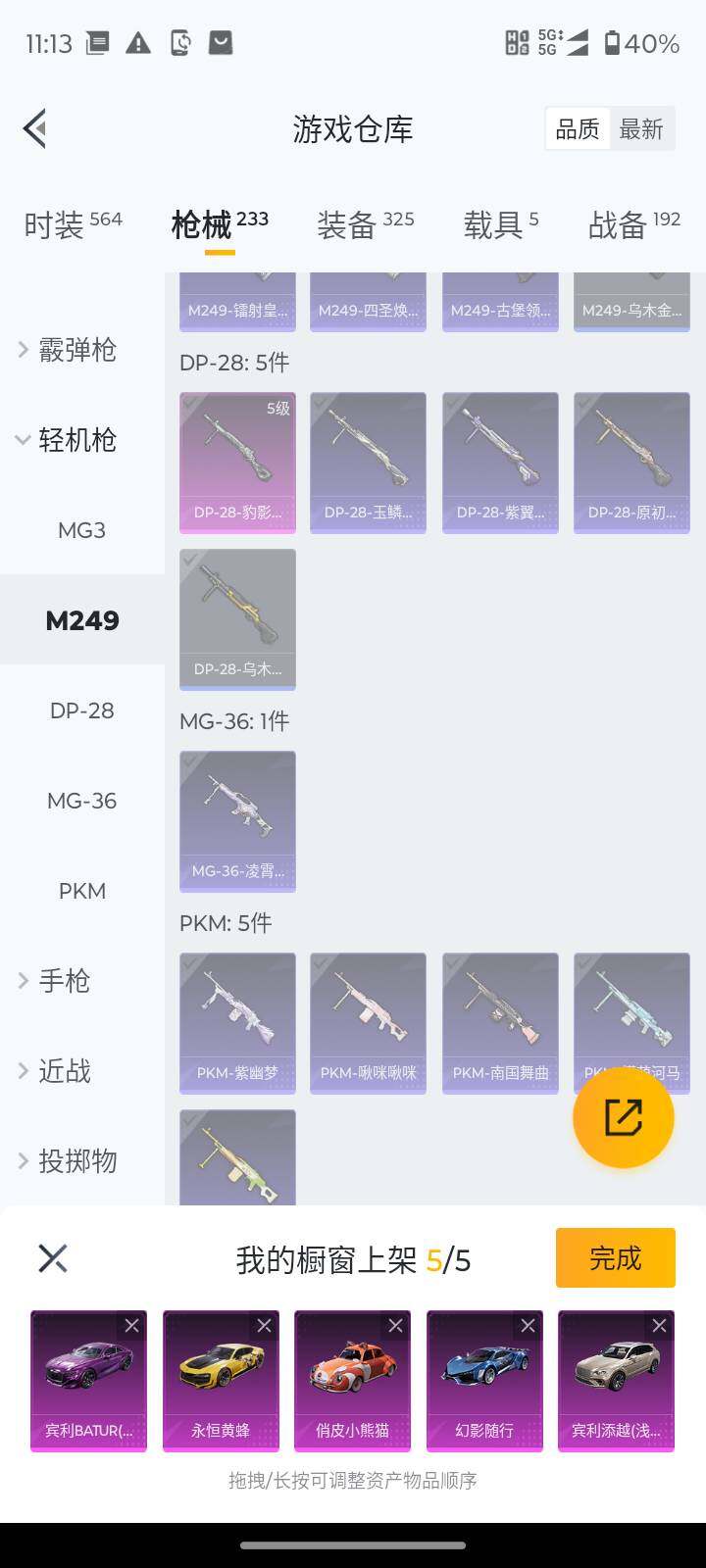Open the 载具 tab
706x1568 pixels.
pyautogui.click(x=500, y=224)
